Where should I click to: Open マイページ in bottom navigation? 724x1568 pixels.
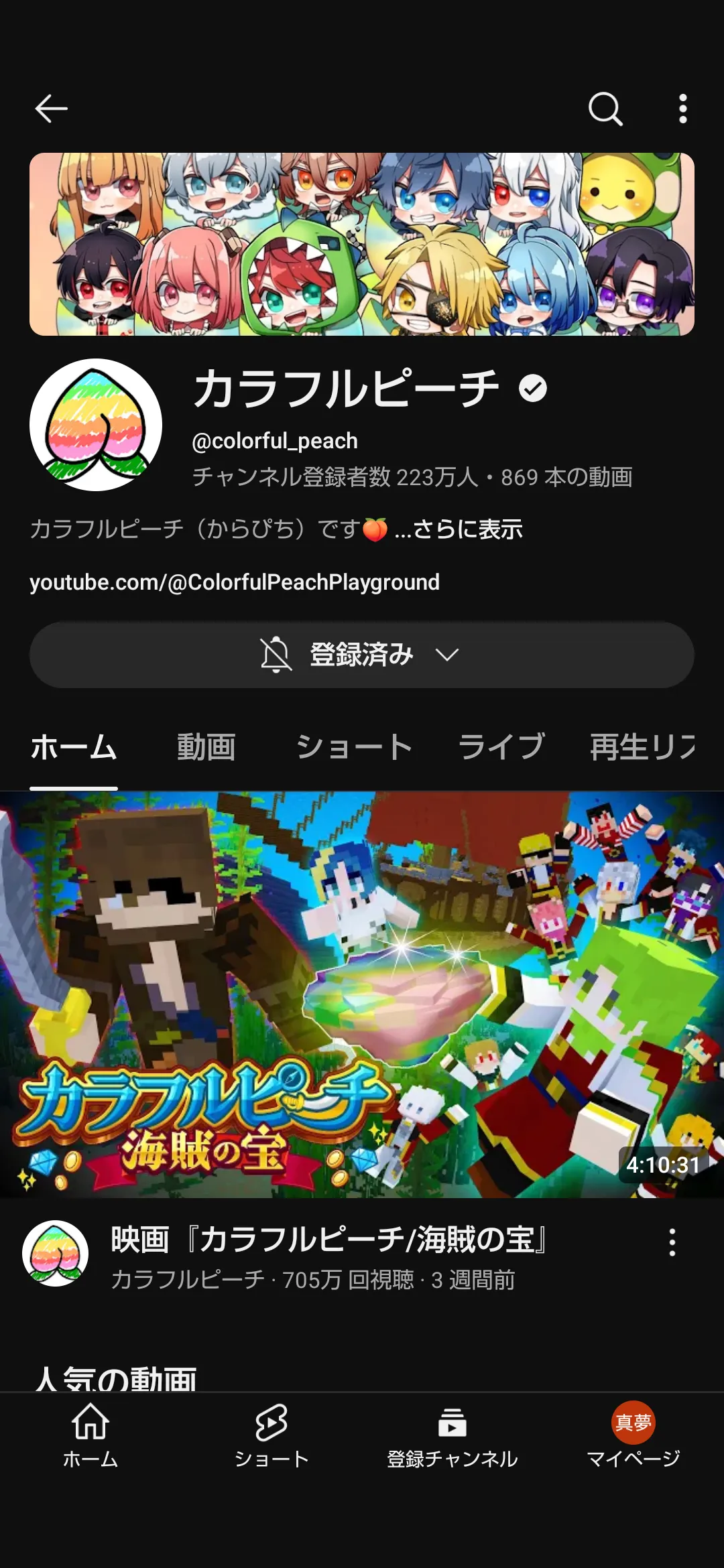pos(633,1435)
